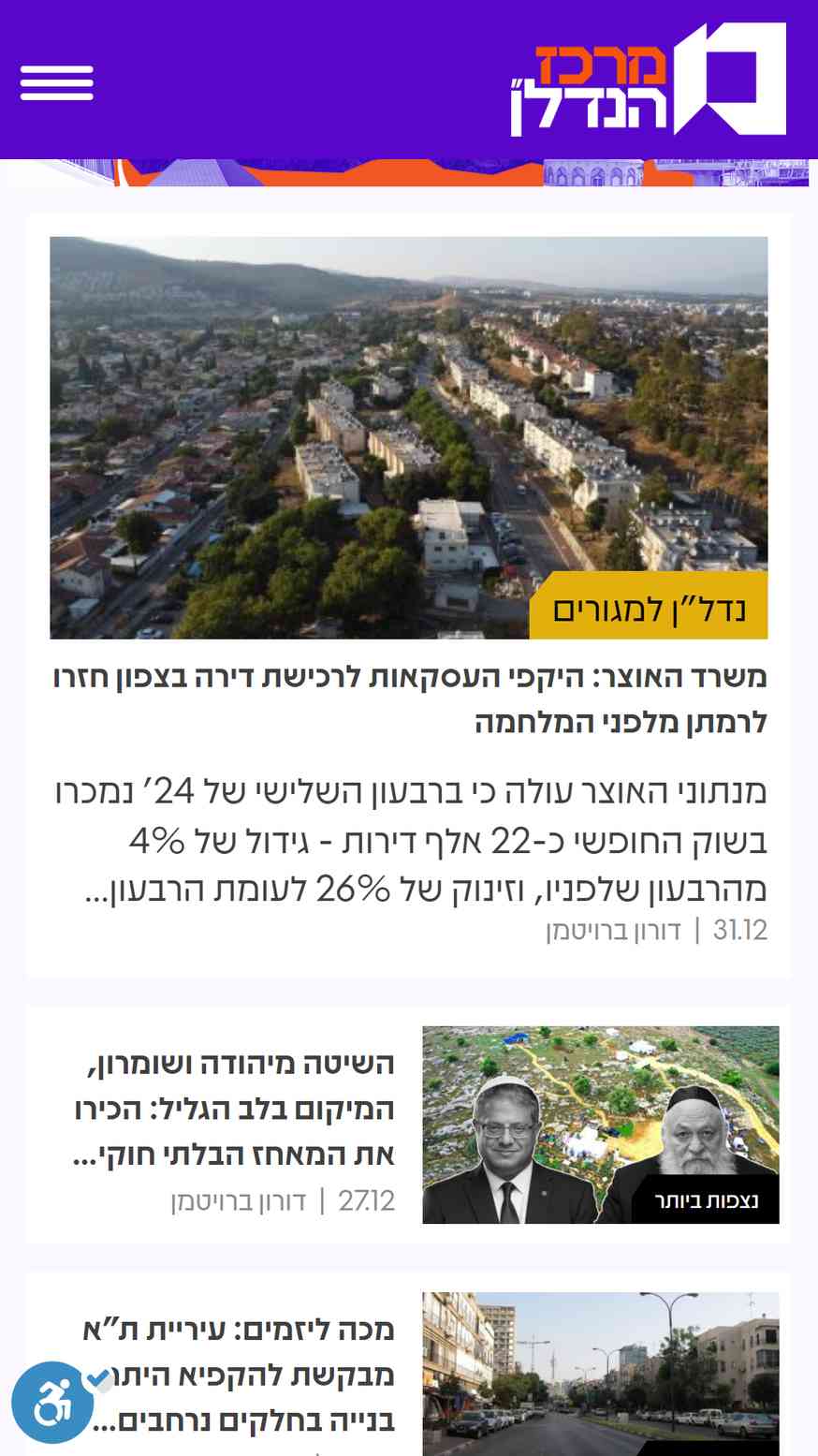Open article image tagged נצפות ביותר
The width and height of the screenshot is (818, 1456).
601,1125
